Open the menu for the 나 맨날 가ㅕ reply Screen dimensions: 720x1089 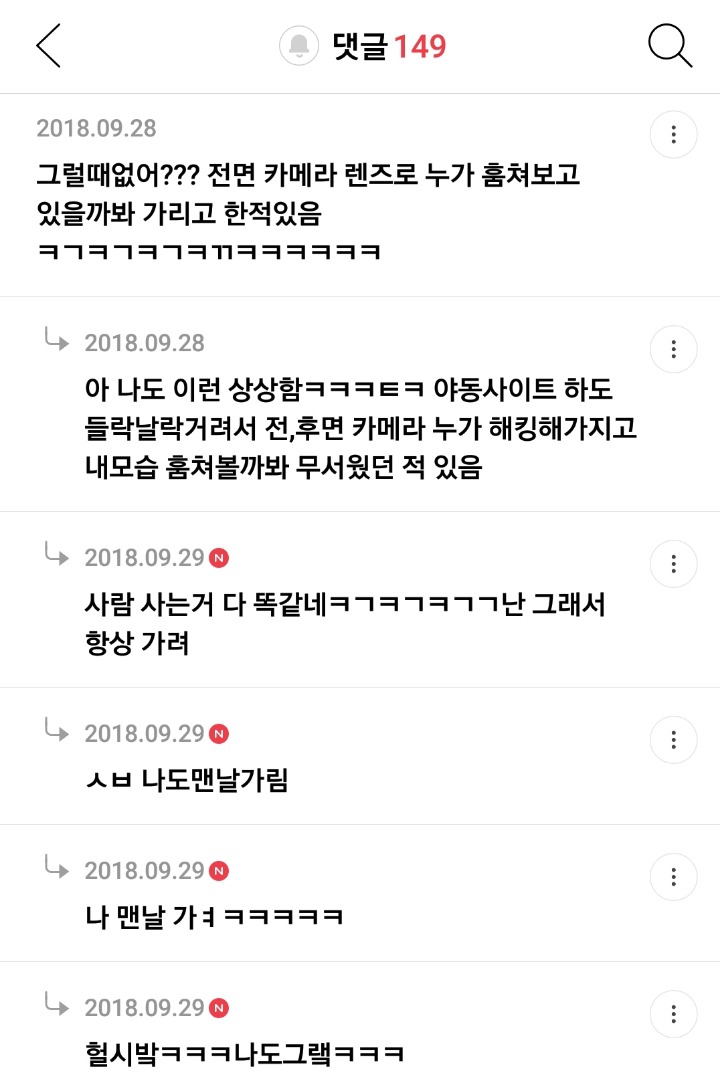[x=674, y=877]
